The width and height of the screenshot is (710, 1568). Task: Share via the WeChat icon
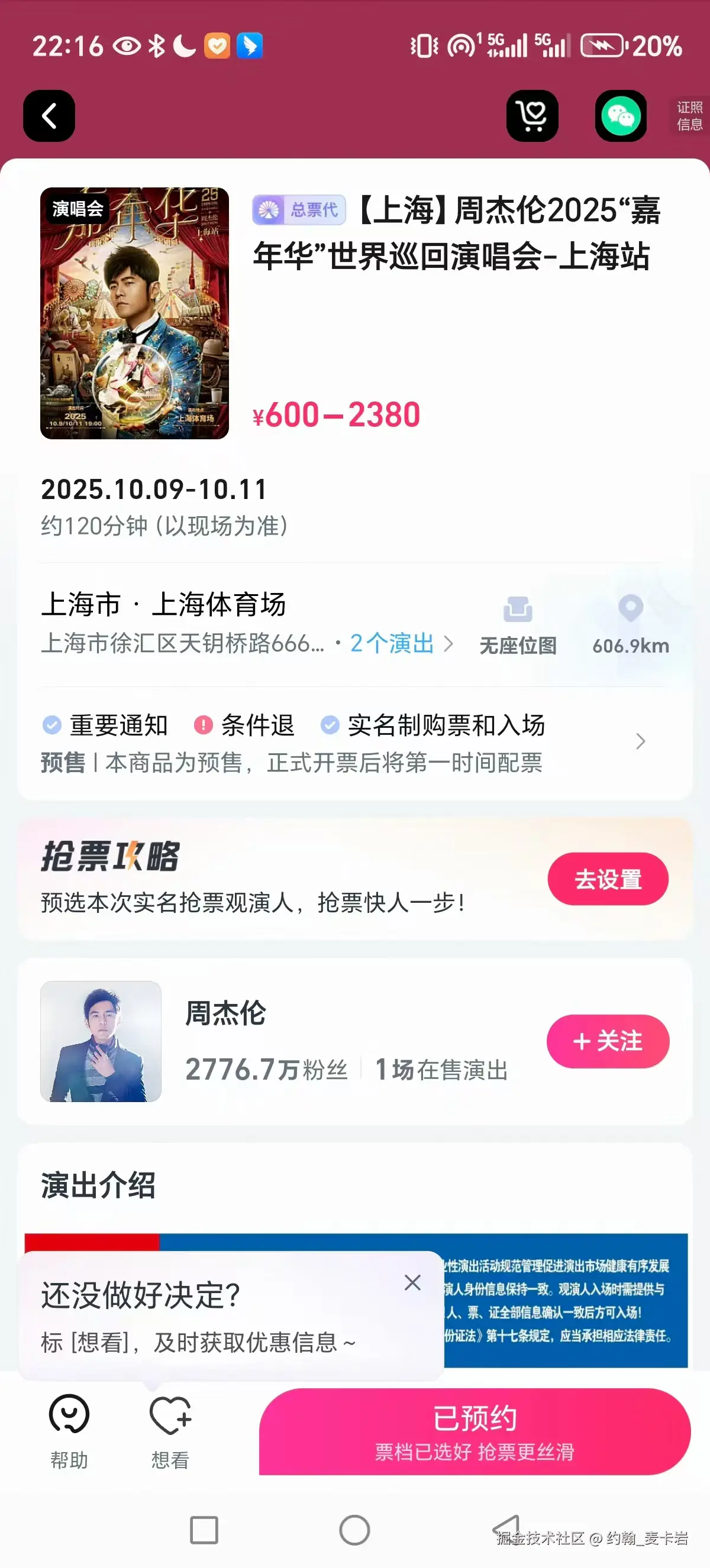(621, 116)
